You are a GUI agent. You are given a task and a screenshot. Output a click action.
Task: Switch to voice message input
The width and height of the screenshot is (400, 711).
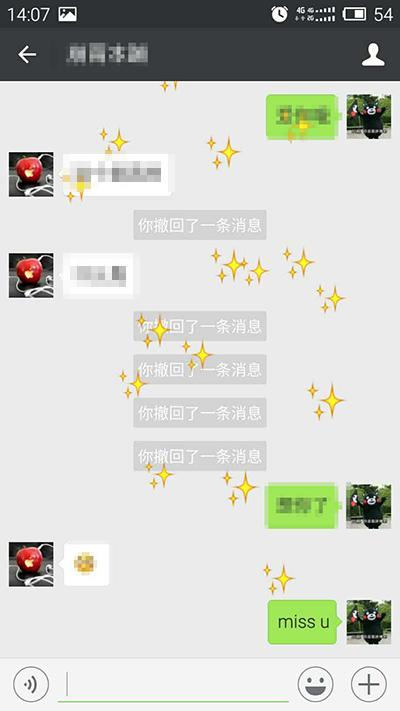click(x=31, y=684)
